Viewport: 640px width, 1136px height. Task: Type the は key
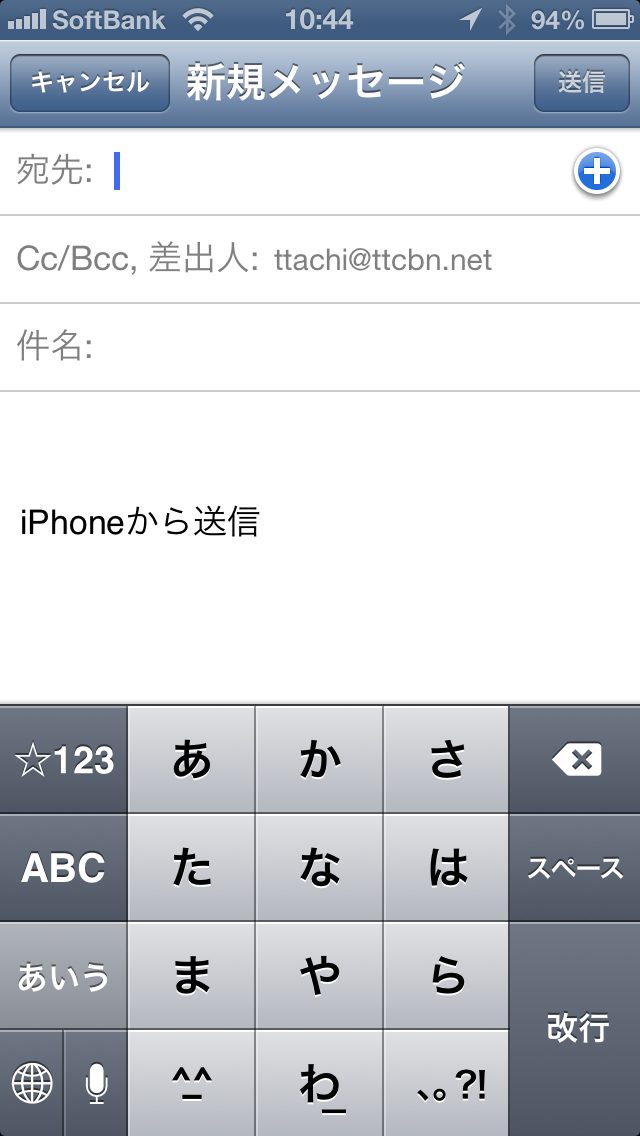tap(447, 868)
